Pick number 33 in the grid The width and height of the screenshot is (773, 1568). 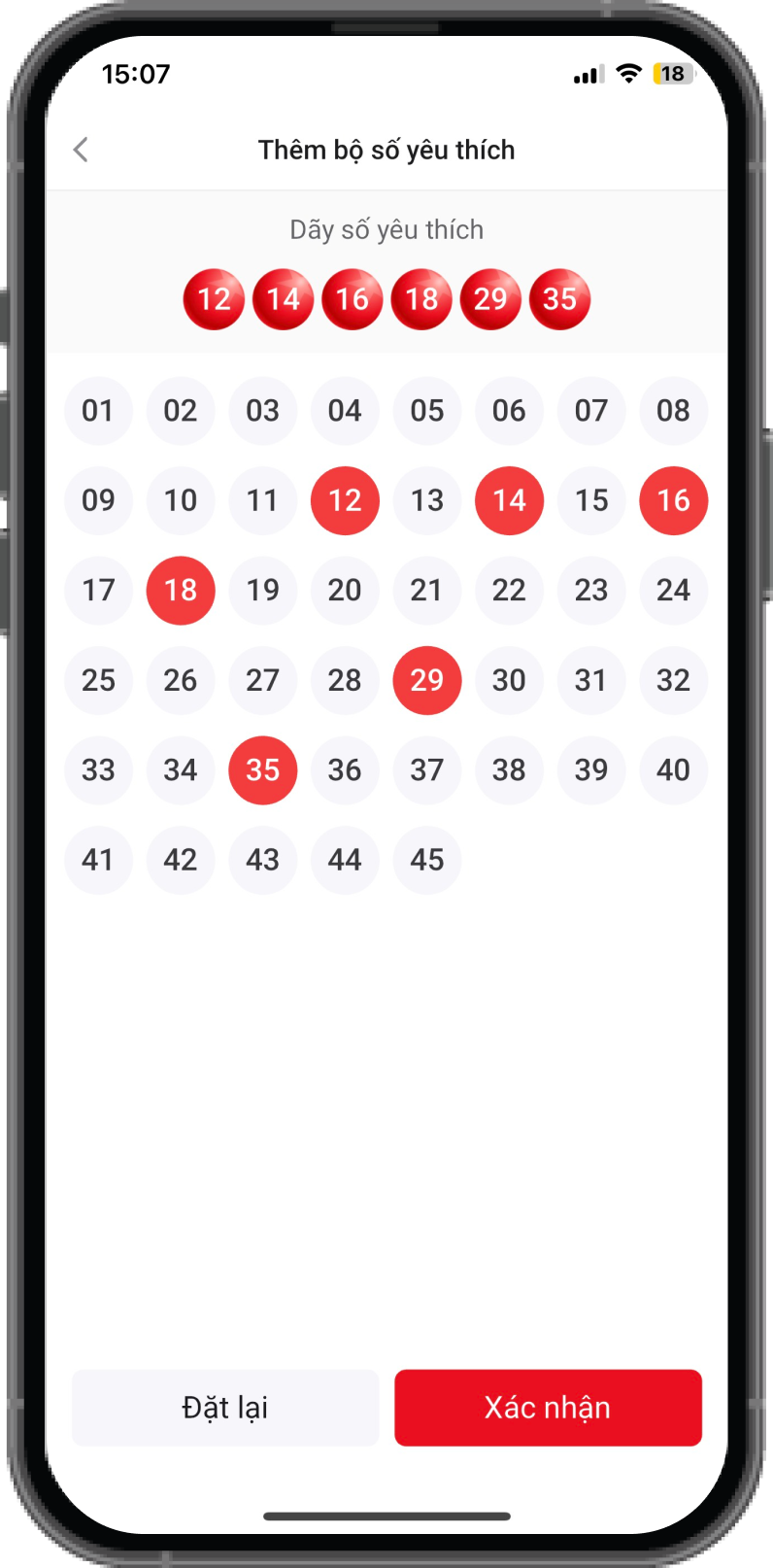point(98,769)
